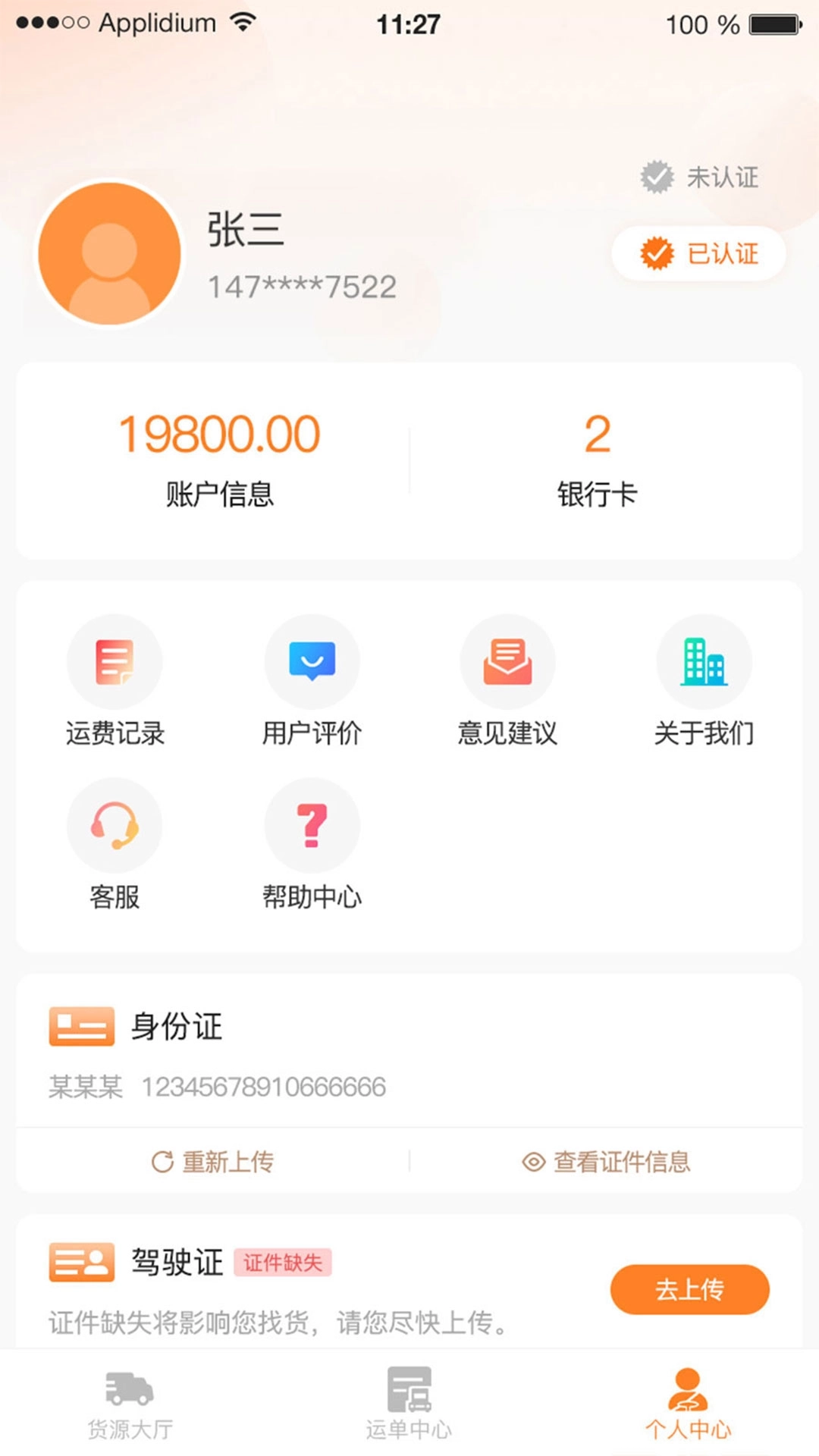
Task: Click the 身份证 ID card icon
Action: 80,1025
